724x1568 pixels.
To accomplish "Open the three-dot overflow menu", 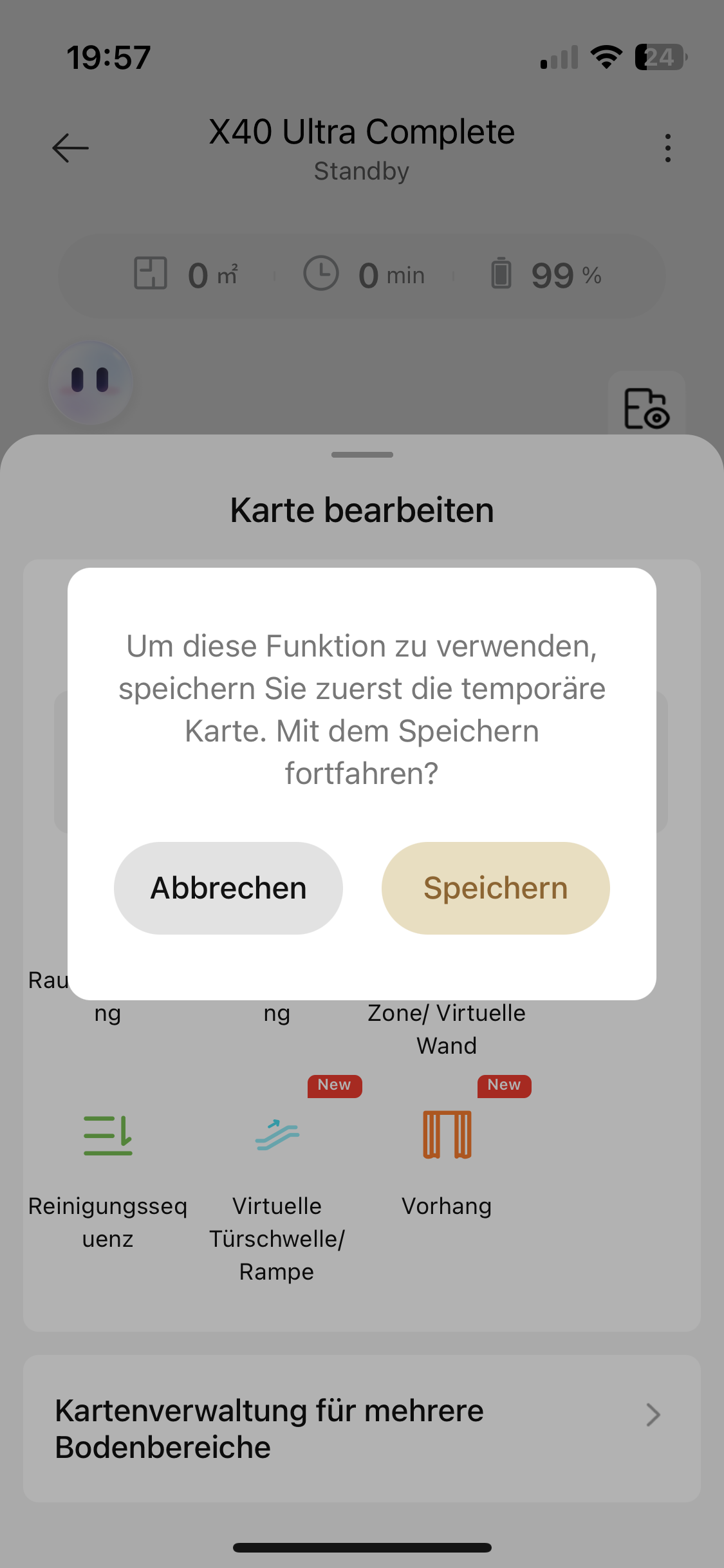I will [x=668, y=148].
